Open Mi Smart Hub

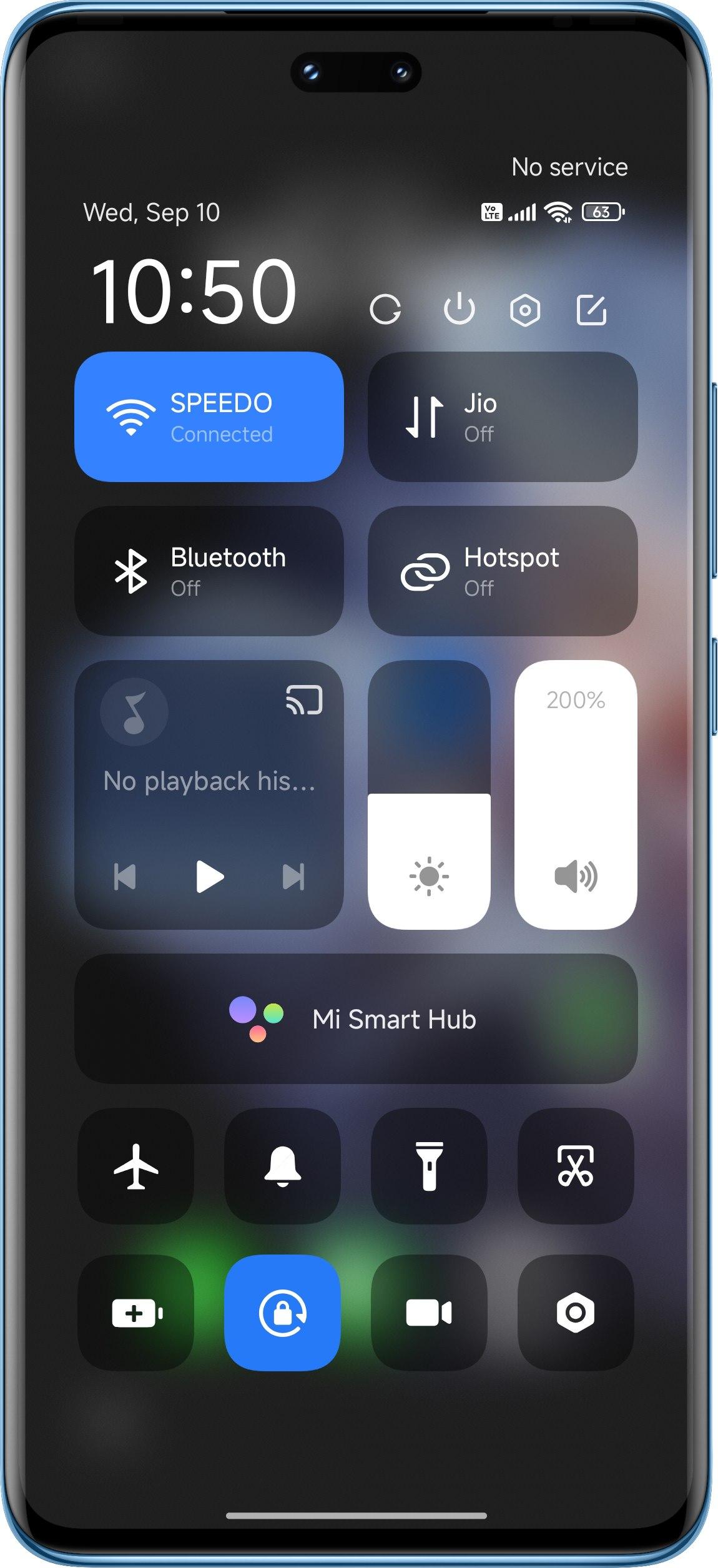click(x=356, y=1018)
